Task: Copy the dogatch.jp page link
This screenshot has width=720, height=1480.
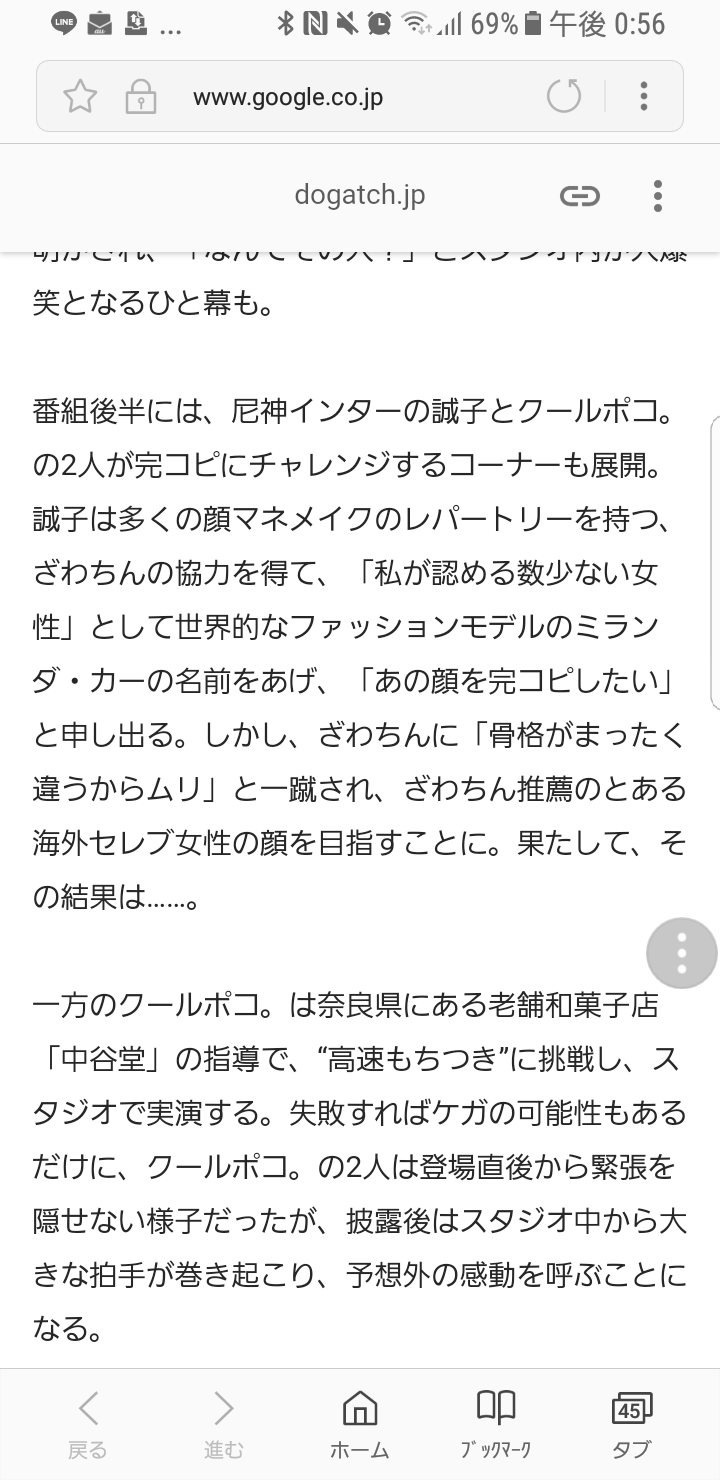Action: tap(580, 195)
